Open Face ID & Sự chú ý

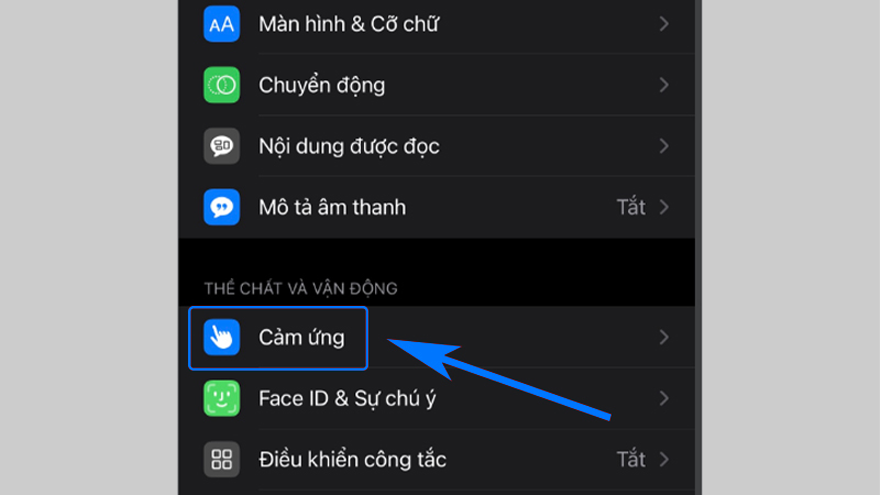pos(347,399)
